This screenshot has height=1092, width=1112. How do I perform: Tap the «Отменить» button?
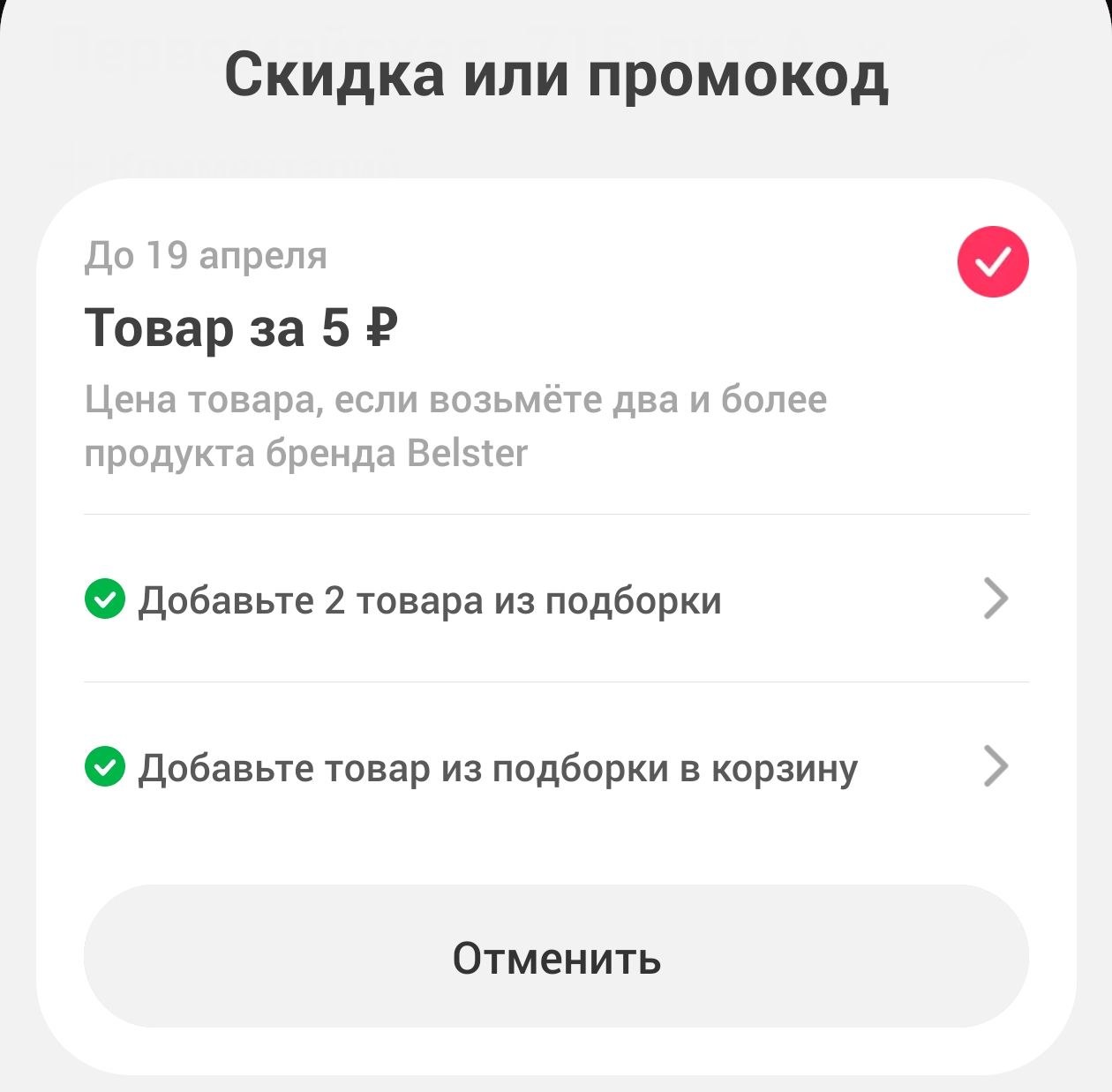pos(556,957)
